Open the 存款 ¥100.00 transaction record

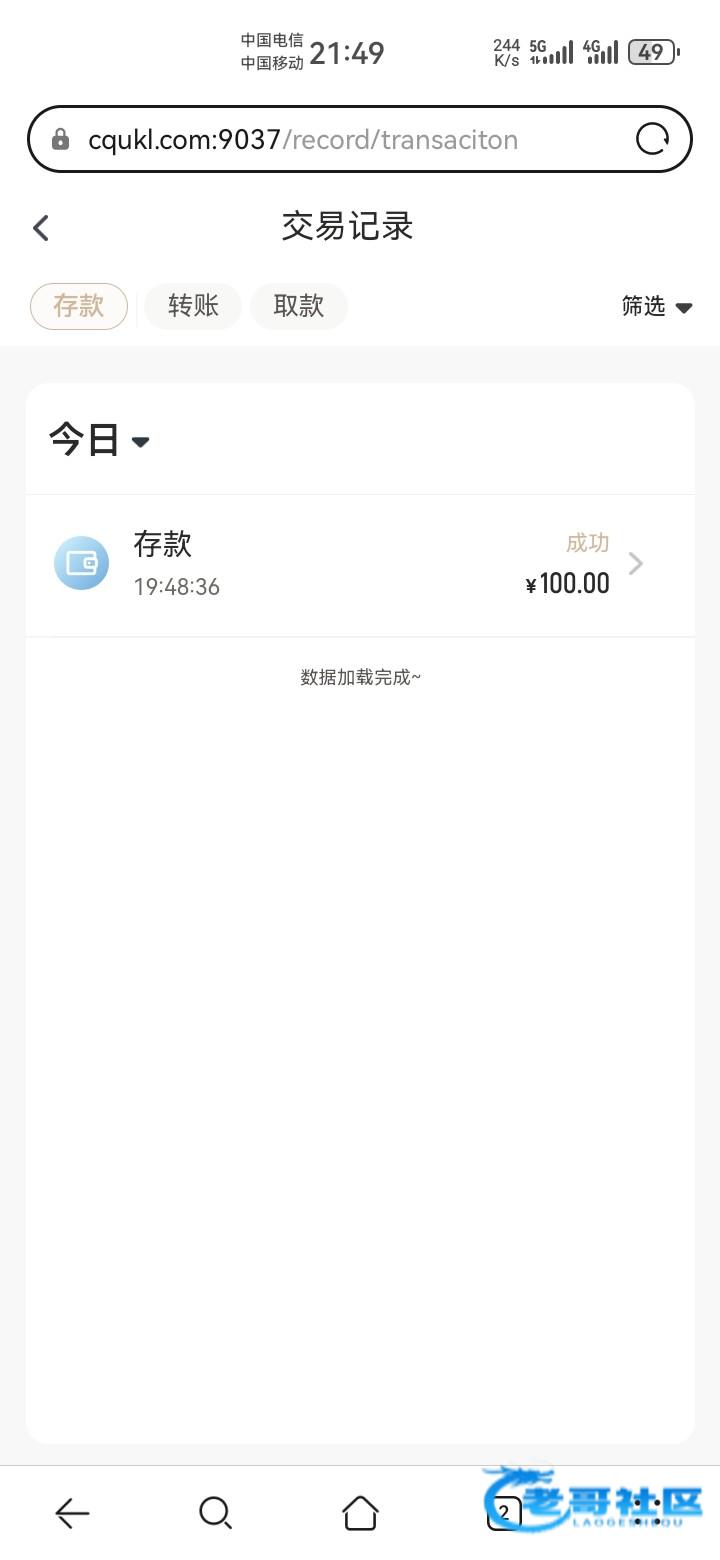(360, 565)
